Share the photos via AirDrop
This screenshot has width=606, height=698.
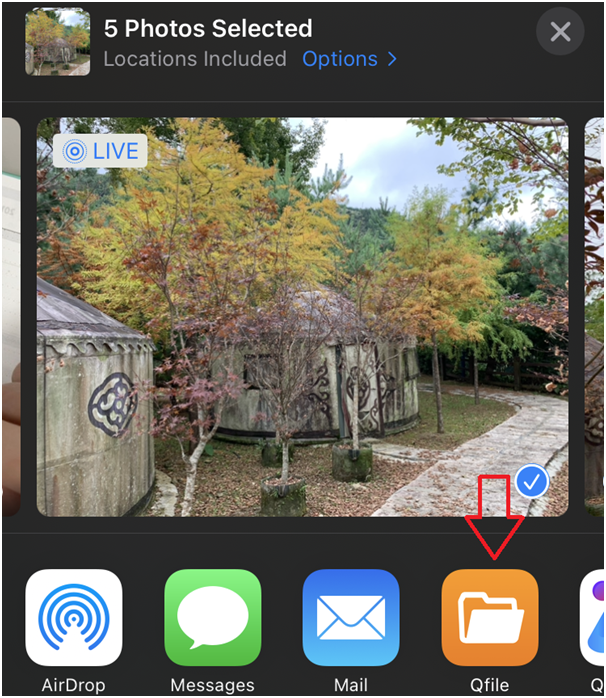click(x=74, y=618)
